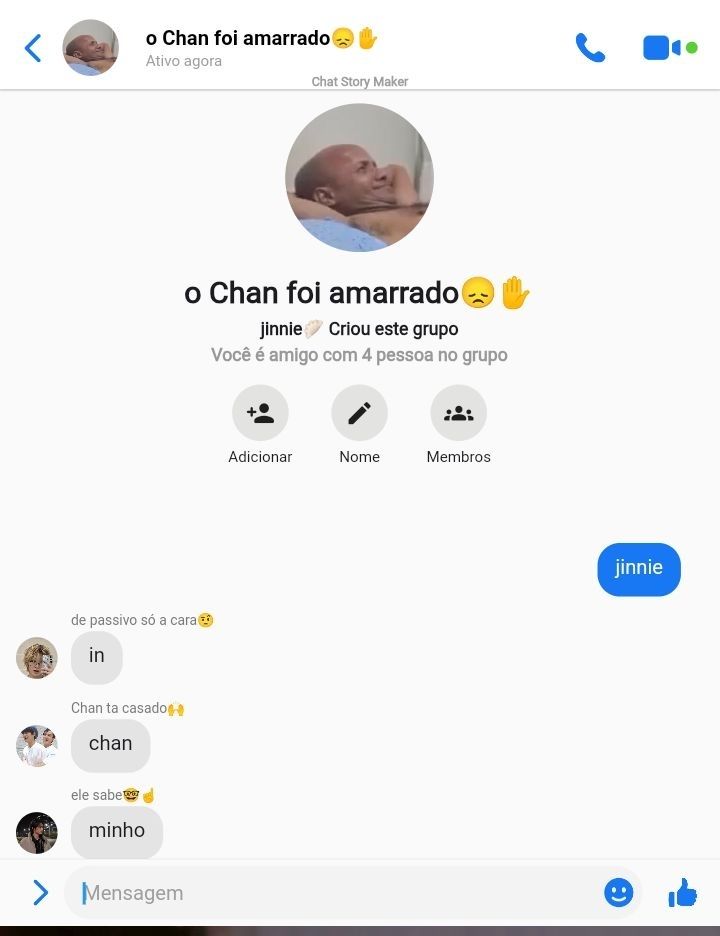Open avatar beside the "chan" message
The width and height of the screenshot is (720, 936).
pyautogui.click(x=37, y=746)
